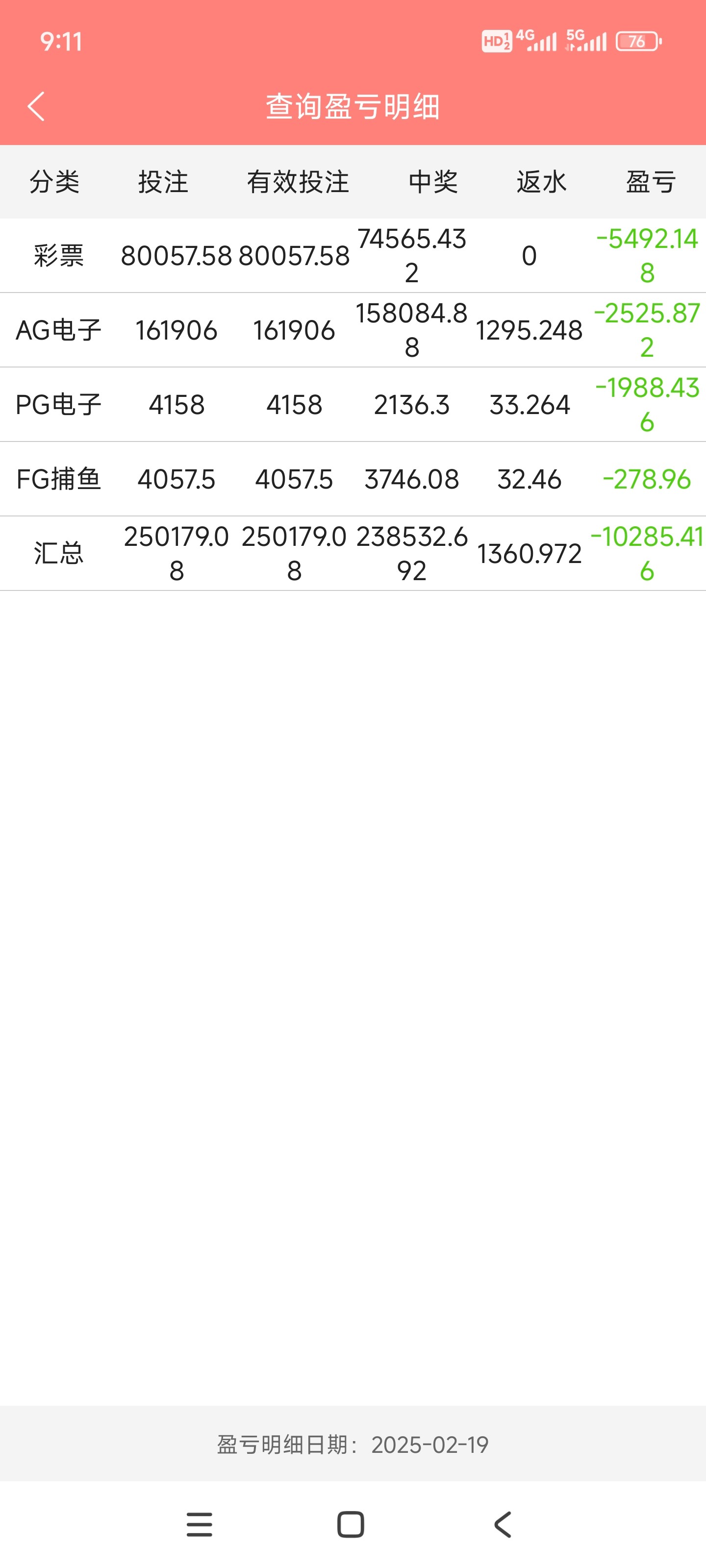Return to the home screen
This screenshot has height=1568, width=706.
[351, 1525]
